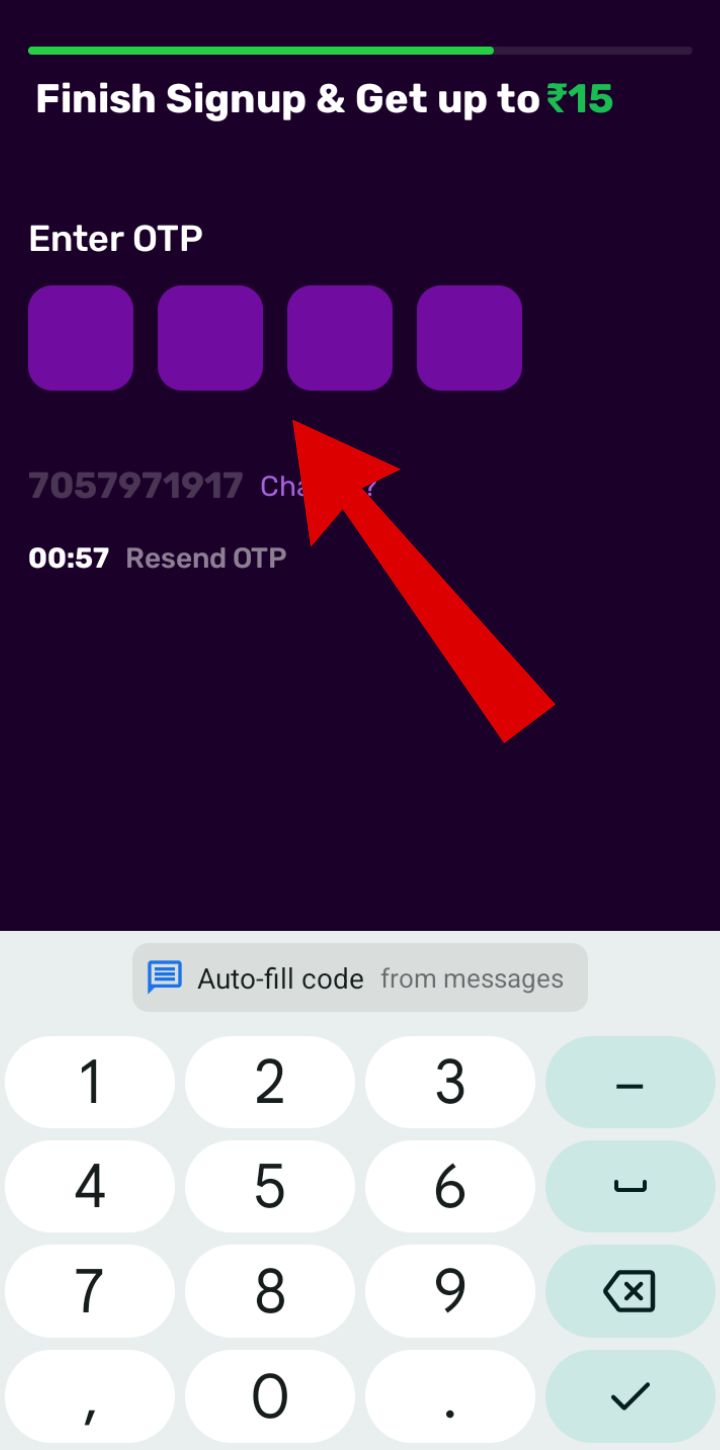Confirm entry with the checkmark key
This screenshot has width=720, height=1450.
(630, 1396)
